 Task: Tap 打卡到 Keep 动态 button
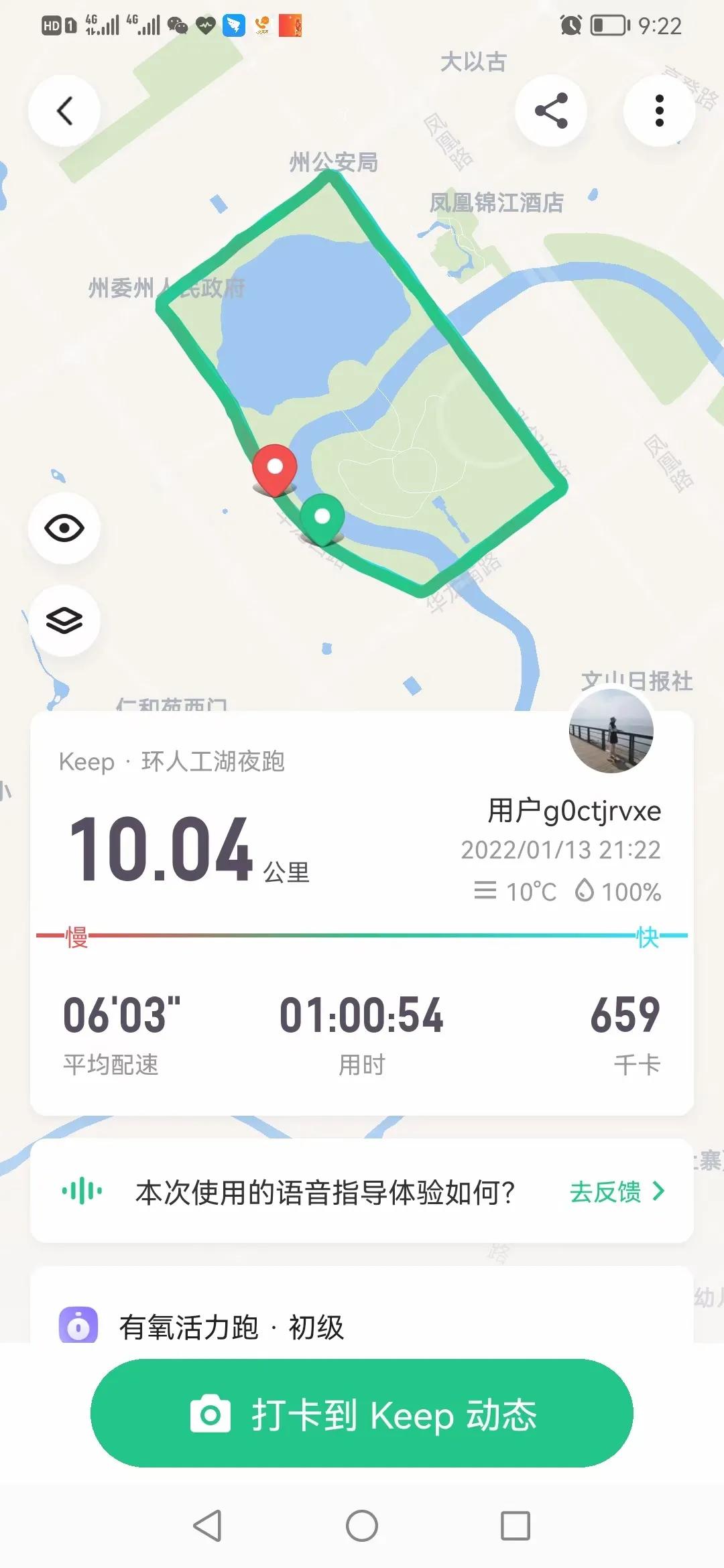(362, 1414)
